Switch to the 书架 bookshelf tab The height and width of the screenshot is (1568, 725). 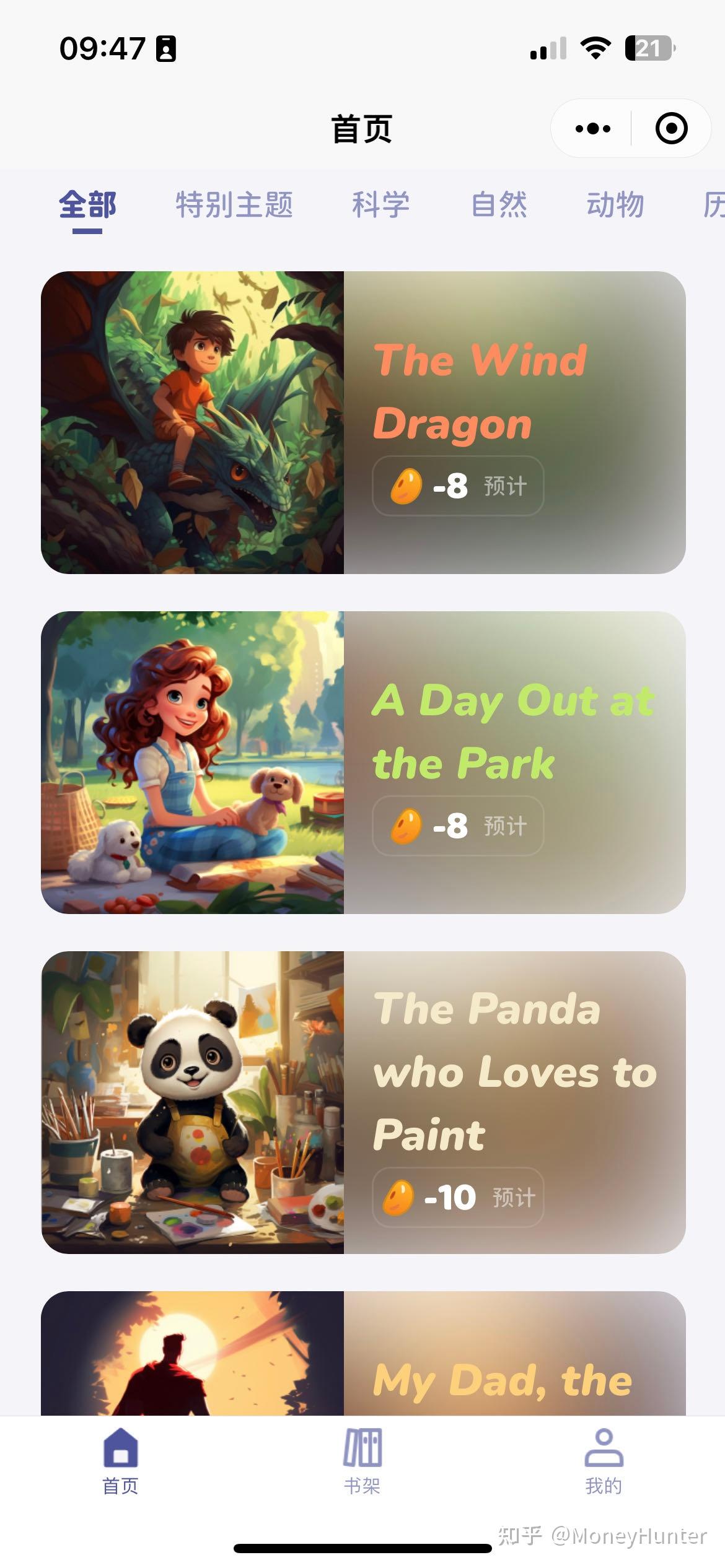pos(362,1463)
